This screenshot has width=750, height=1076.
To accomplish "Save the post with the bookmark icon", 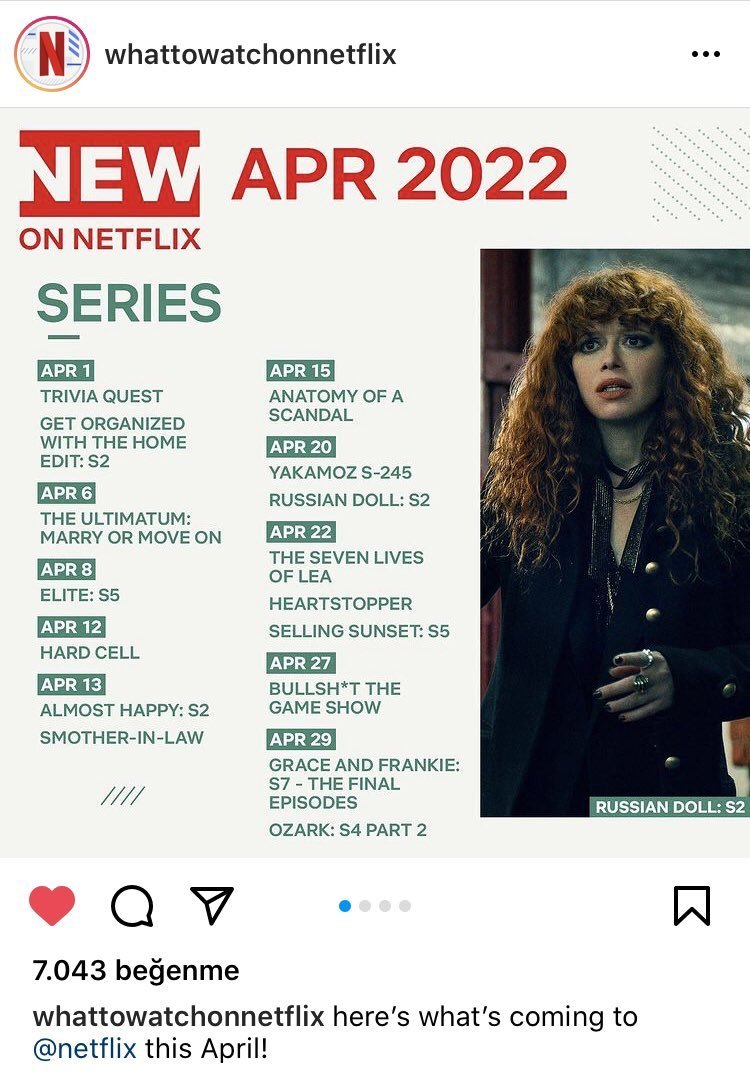I will tap(692, 906).
